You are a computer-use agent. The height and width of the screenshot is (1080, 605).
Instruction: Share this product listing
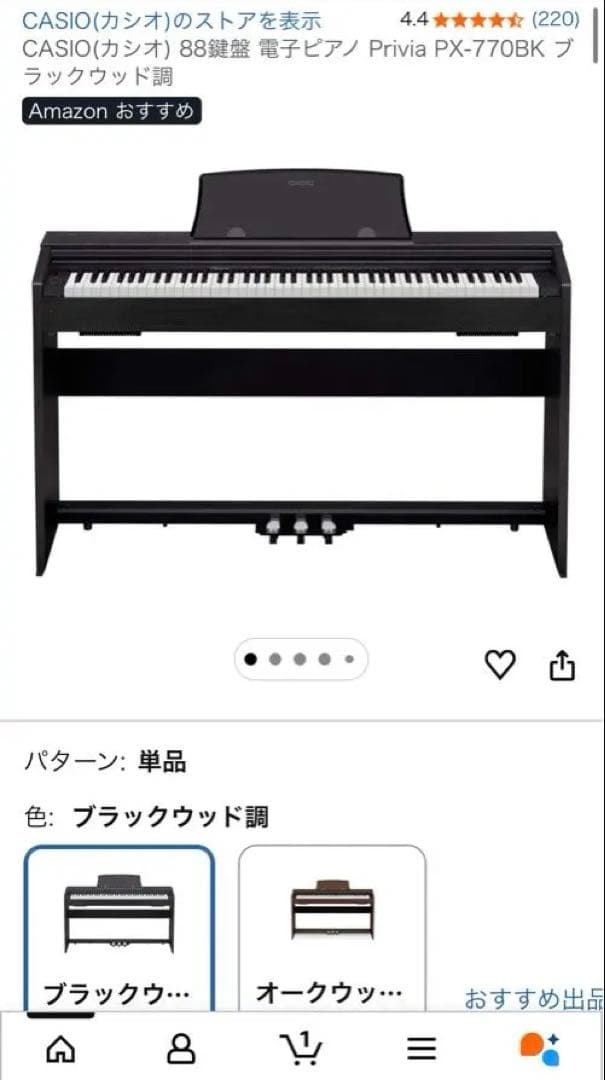point(563,664)
